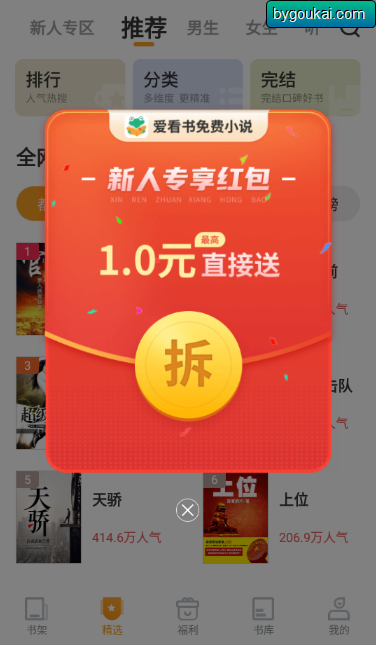This screenshot has width=376, height=645.
Task: Open the 我的 profile tab
Action: click(x=339, y=616)
